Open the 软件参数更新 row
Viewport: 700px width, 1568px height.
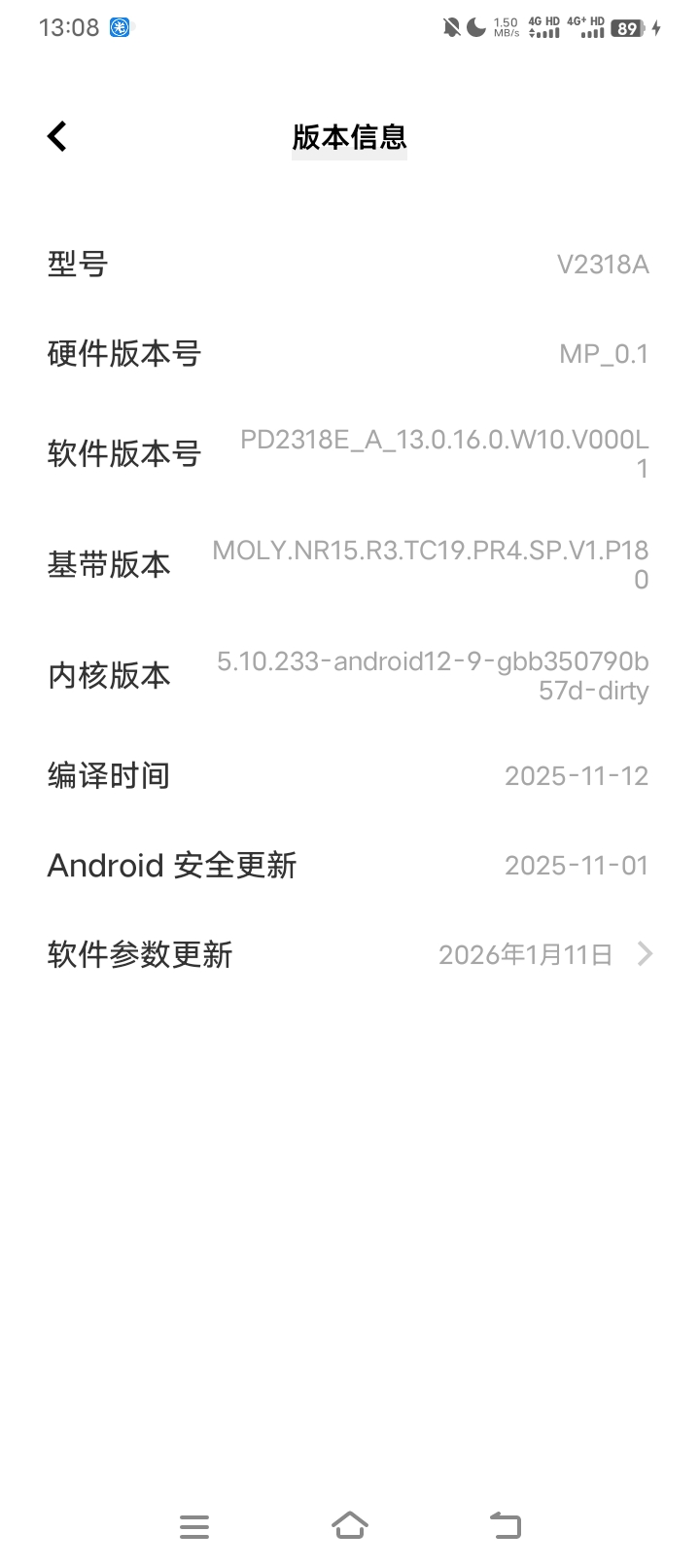click(x=350, y=954)
